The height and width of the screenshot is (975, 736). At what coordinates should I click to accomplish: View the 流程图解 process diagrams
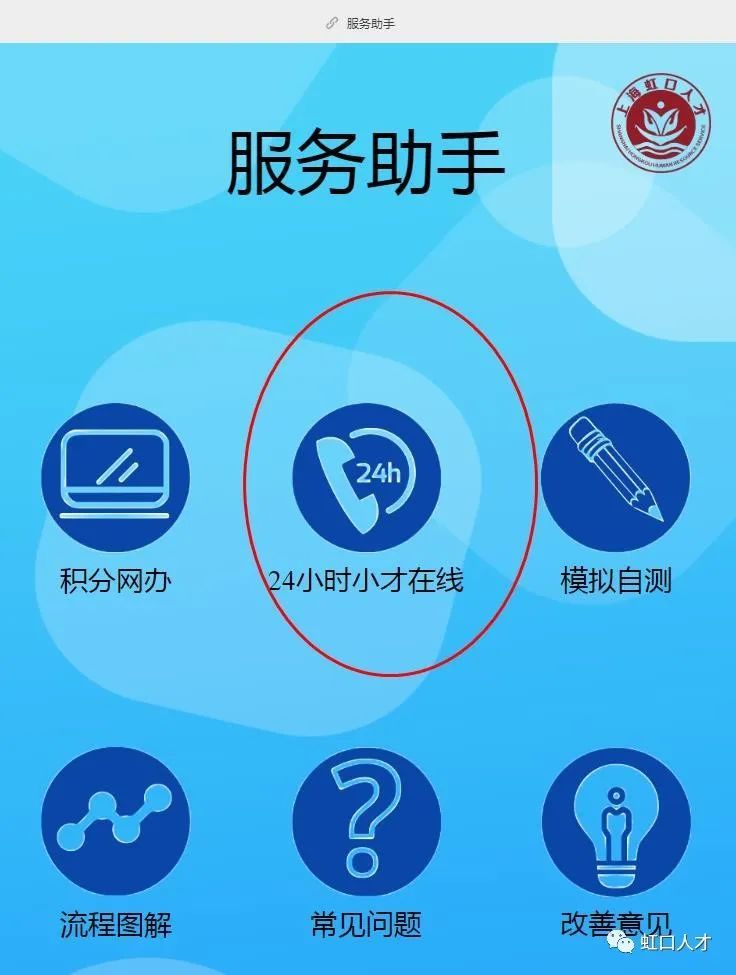point(115,822)
